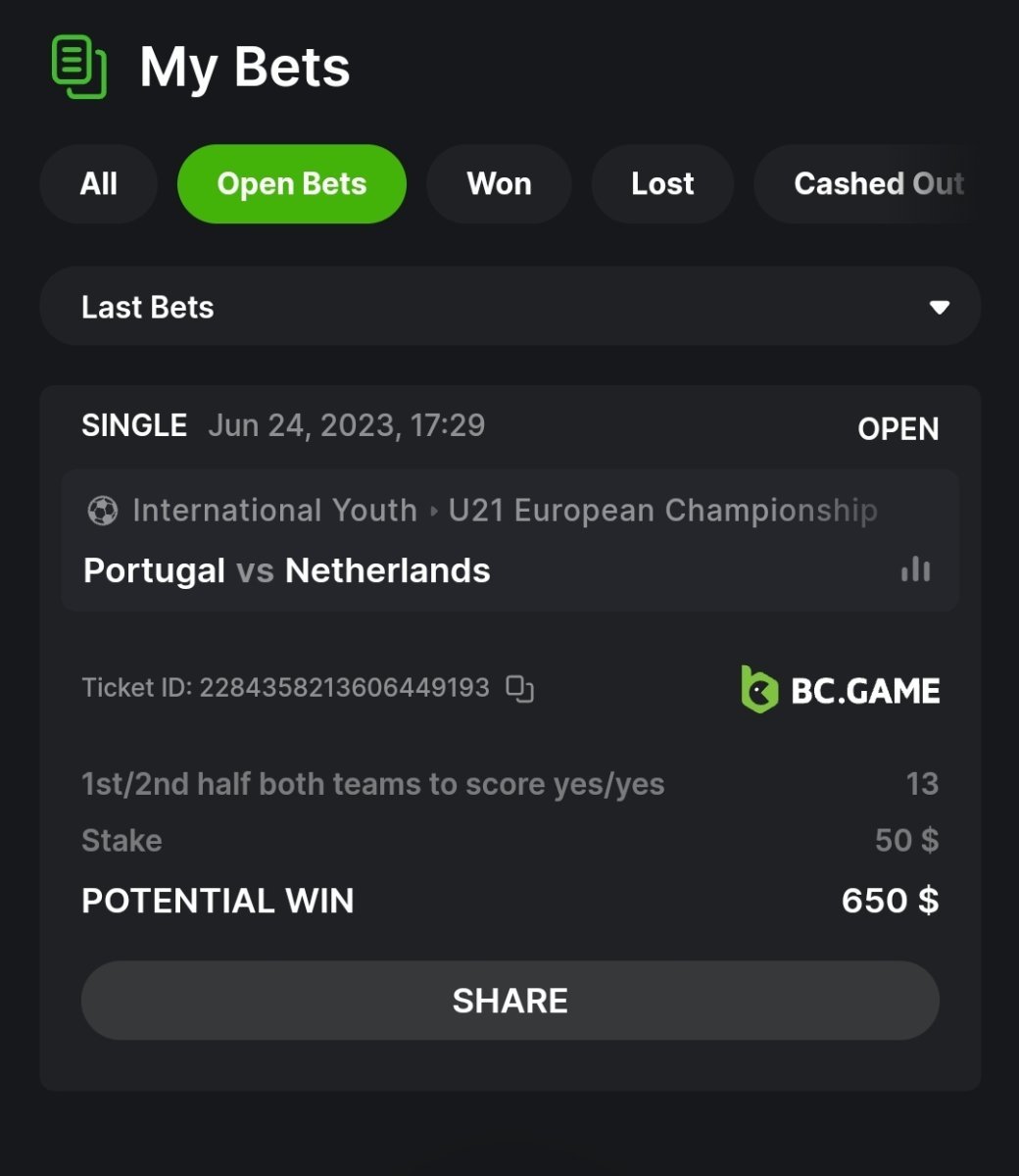Switch to the Lost tab

tap(662, 184)
